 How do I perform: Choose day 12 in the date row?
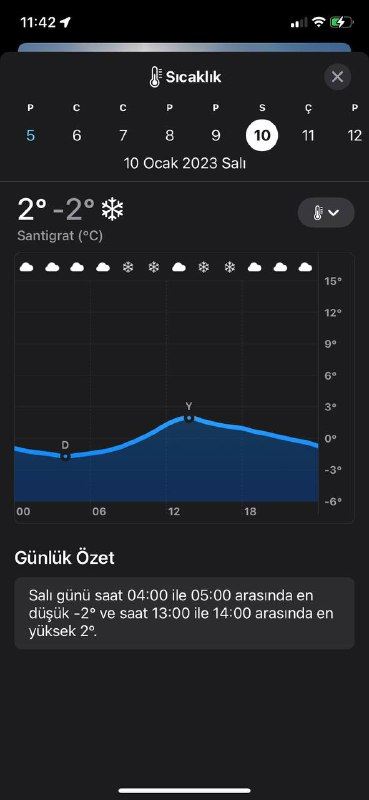354,136
